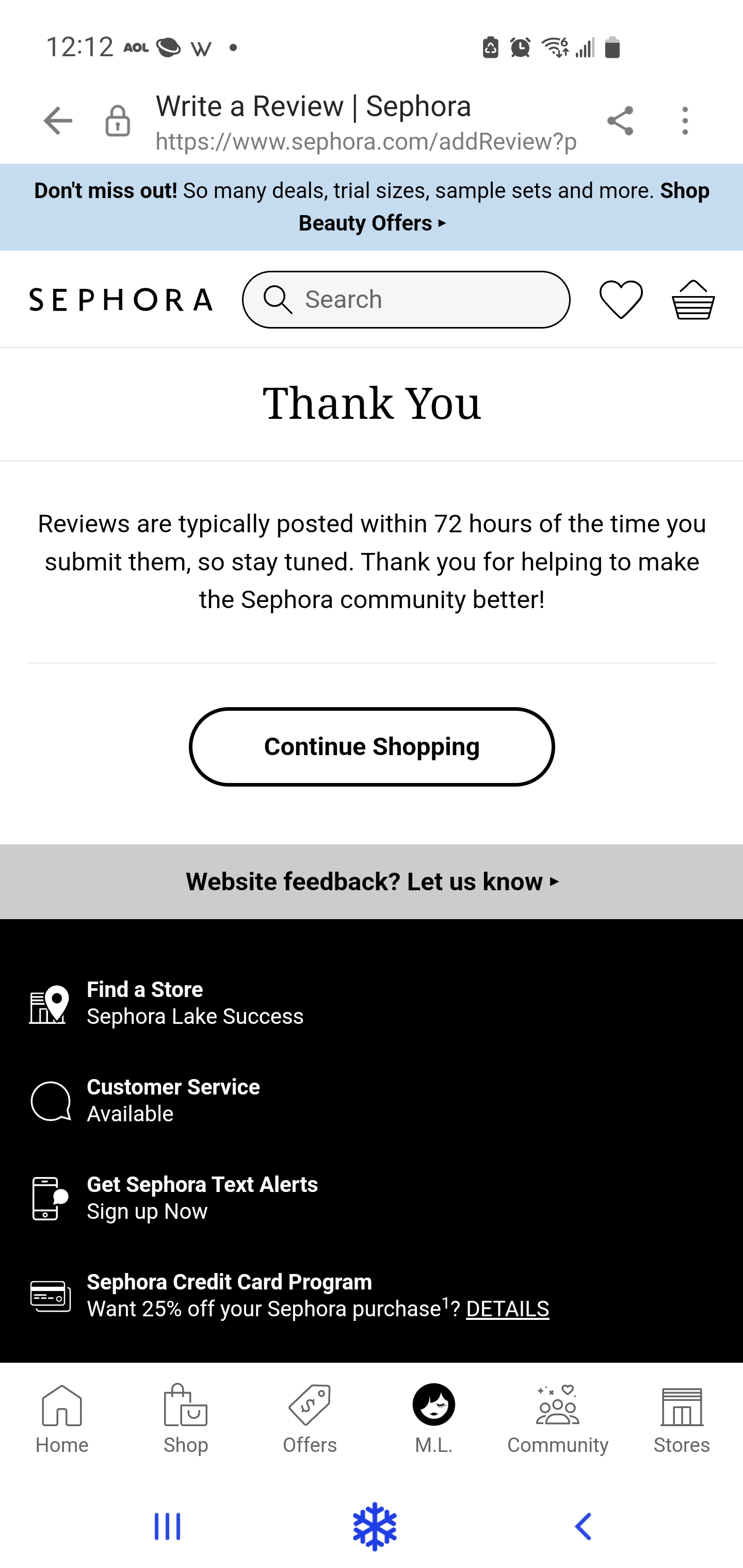This screenshot has width=743, height=1568.
Task: View credit card program DETAILS
Action: click(507, 1309)
